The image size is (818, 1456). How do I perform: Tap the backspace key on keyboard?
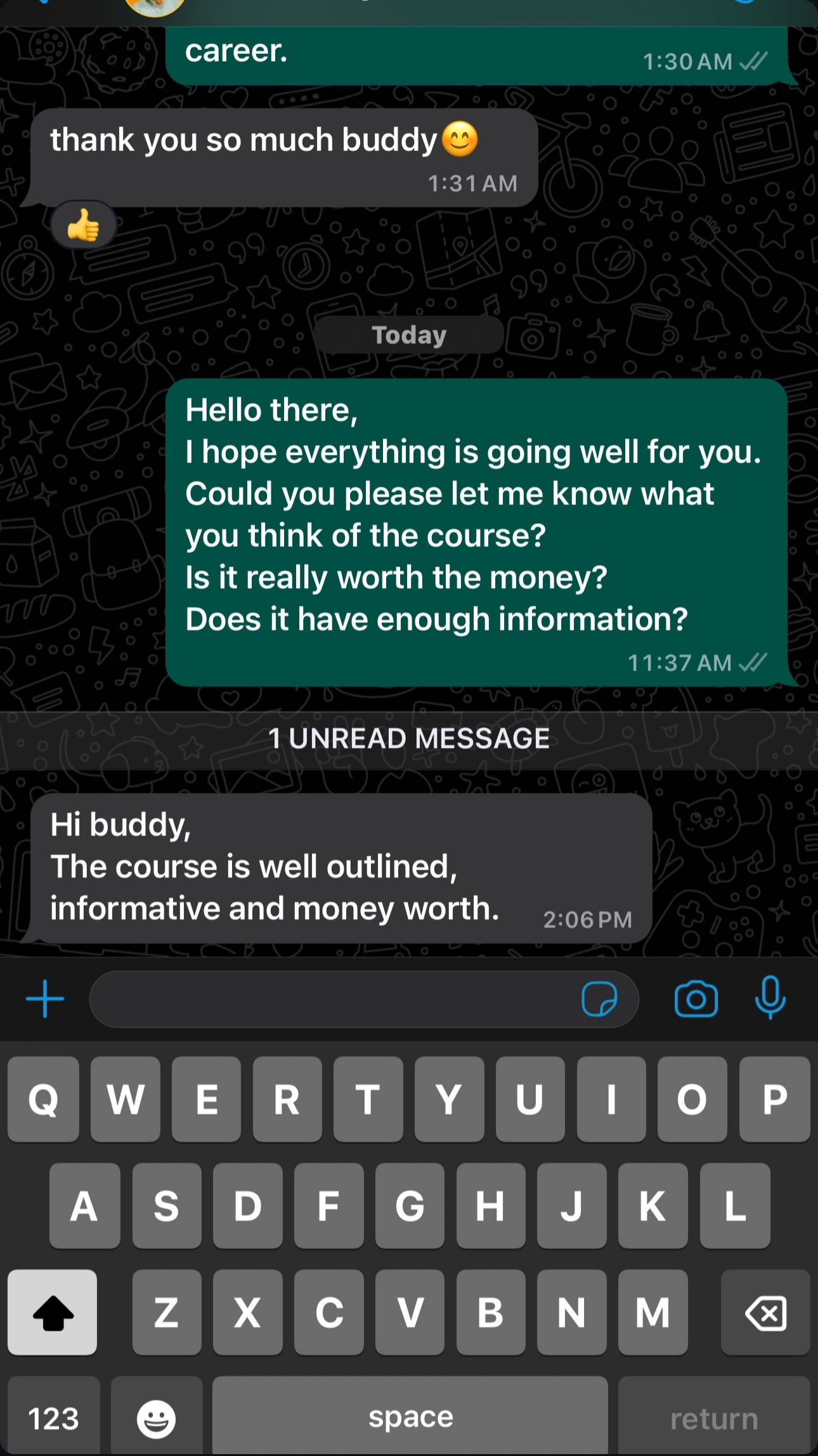[765, 1313]
